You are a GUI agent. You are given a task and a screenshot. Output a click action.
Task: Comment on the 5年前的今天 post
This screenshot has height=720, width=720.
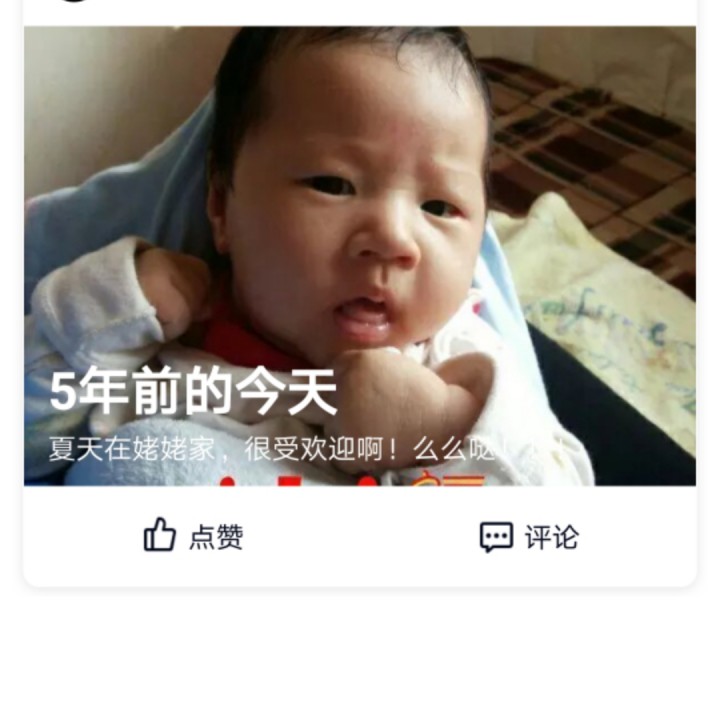pyautogui.click(x=528, y=537)
